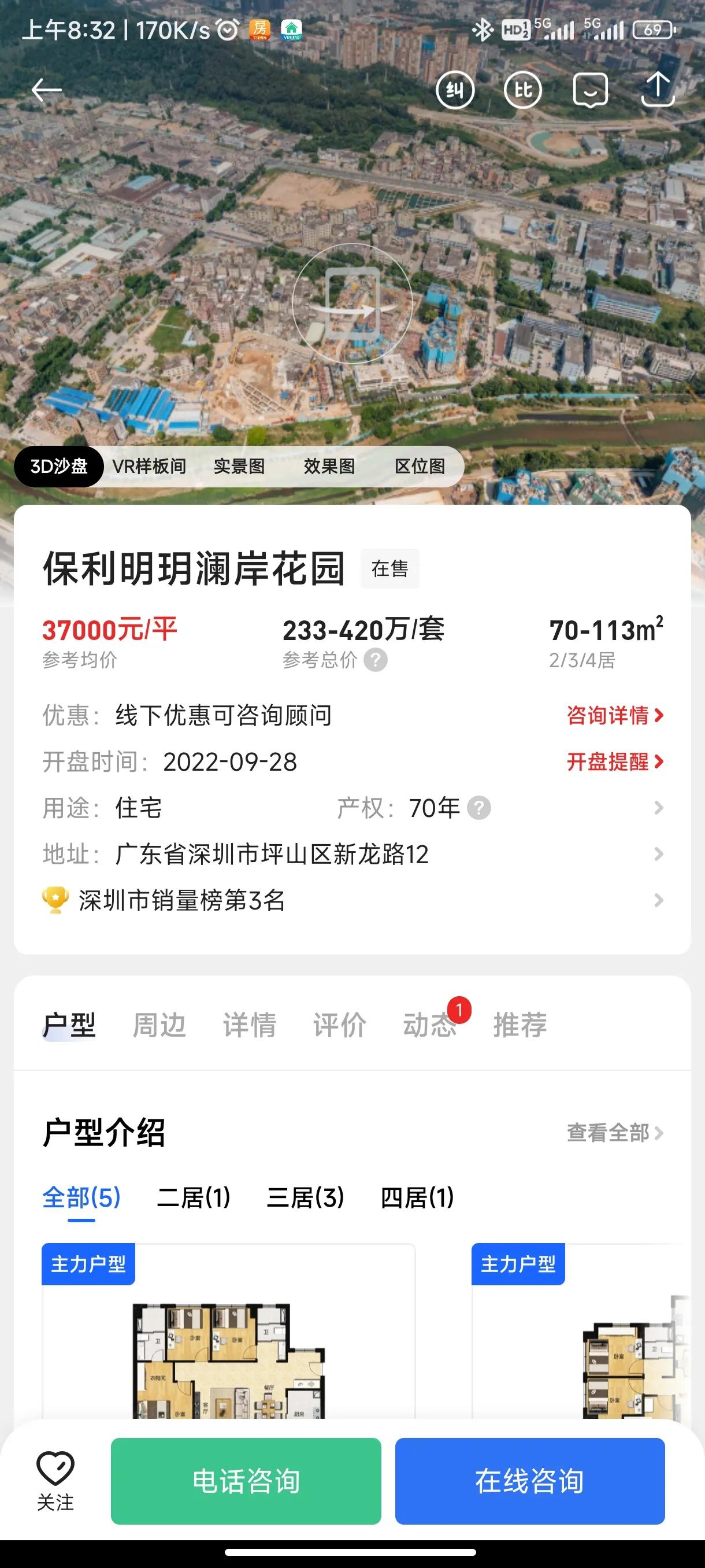Tap the share icon at top right
The width and height of the screenshot is (705, 1568).
coord(658,89)
